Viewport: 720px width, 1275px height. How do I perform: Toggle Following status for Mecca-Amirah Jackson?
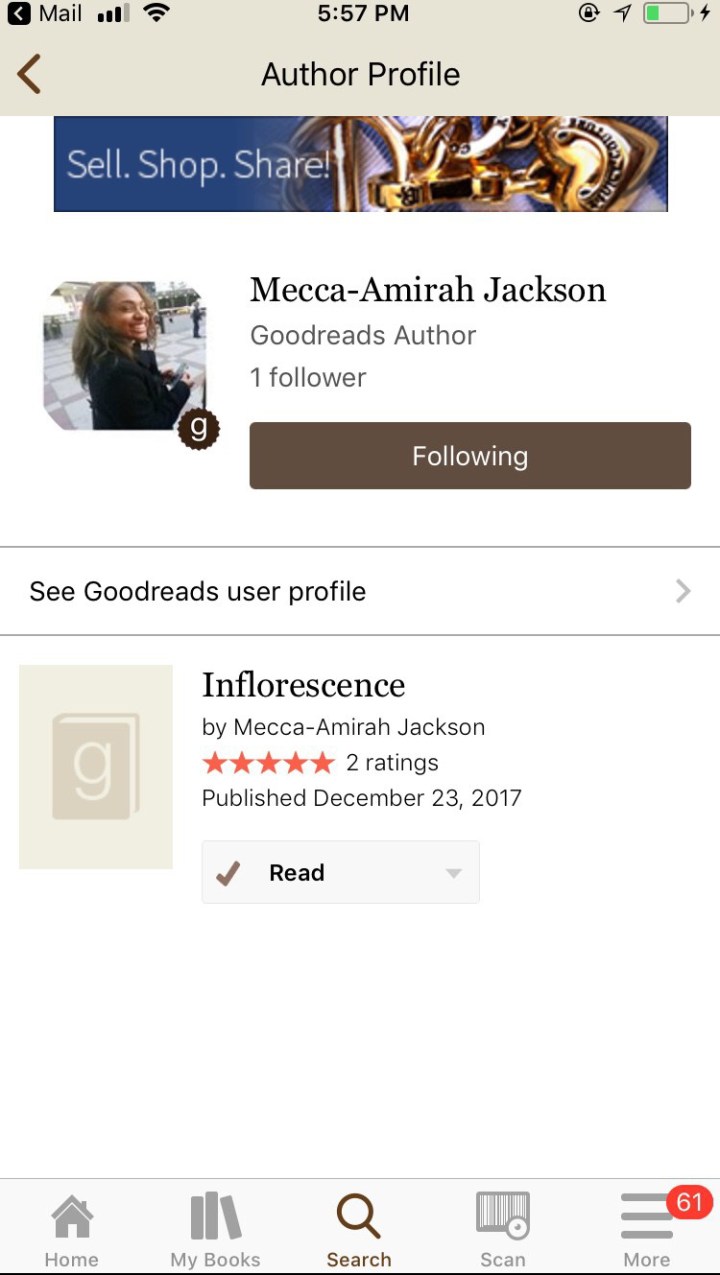[x=469, y=456]
